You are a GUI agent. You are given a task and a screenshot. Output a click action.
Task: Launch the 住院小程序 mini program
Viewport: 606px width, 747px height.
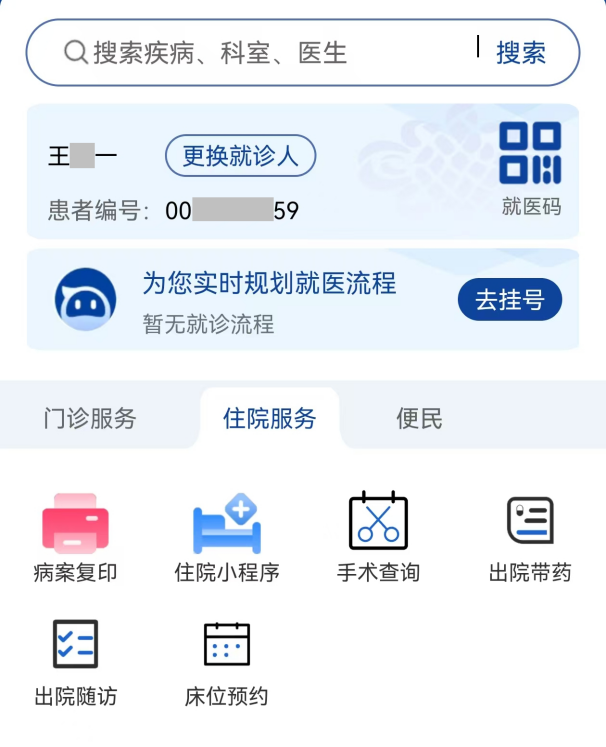(227, 537)
